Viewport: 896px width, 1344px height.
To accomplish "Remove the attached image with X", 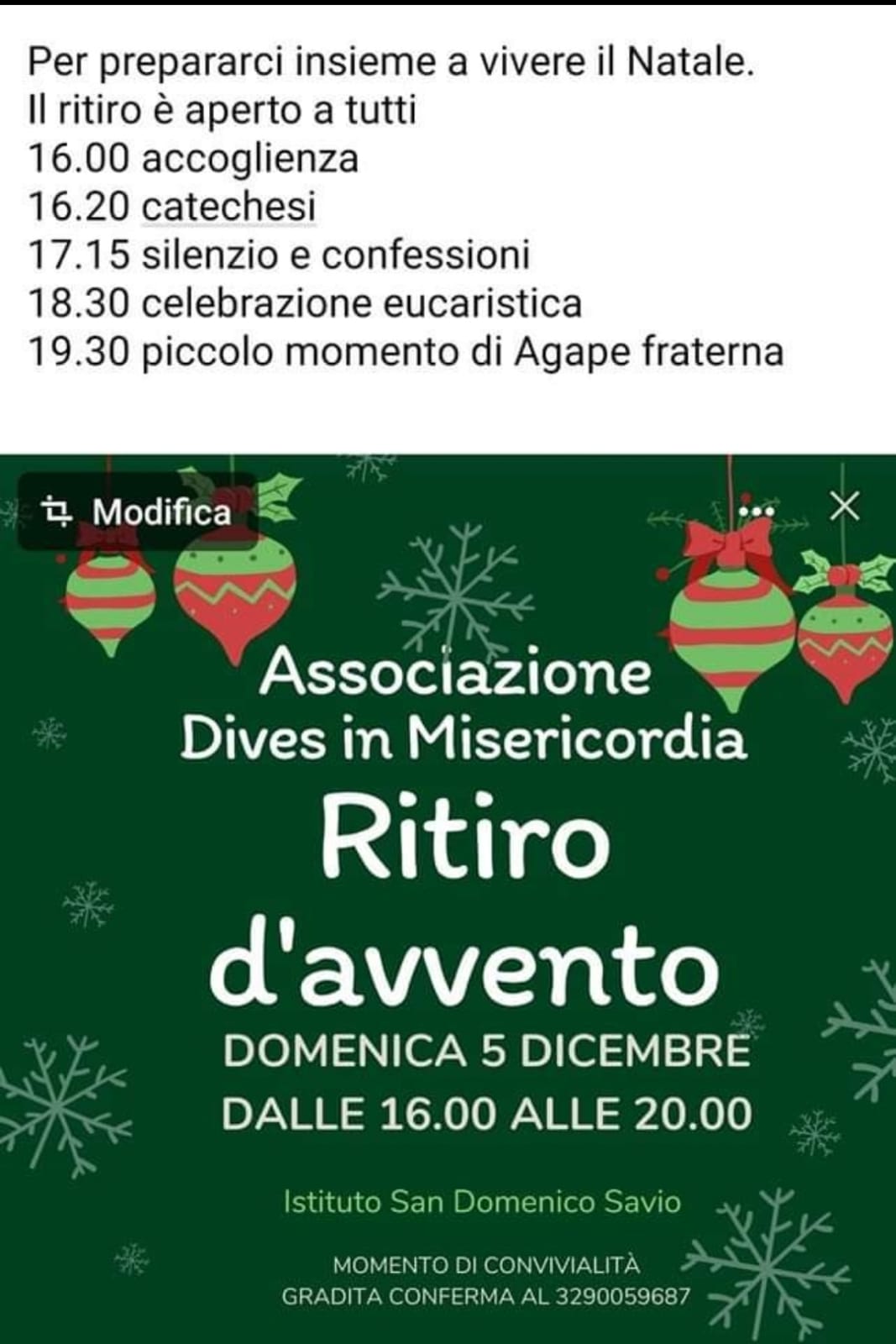I will click(x=843, y=507).
